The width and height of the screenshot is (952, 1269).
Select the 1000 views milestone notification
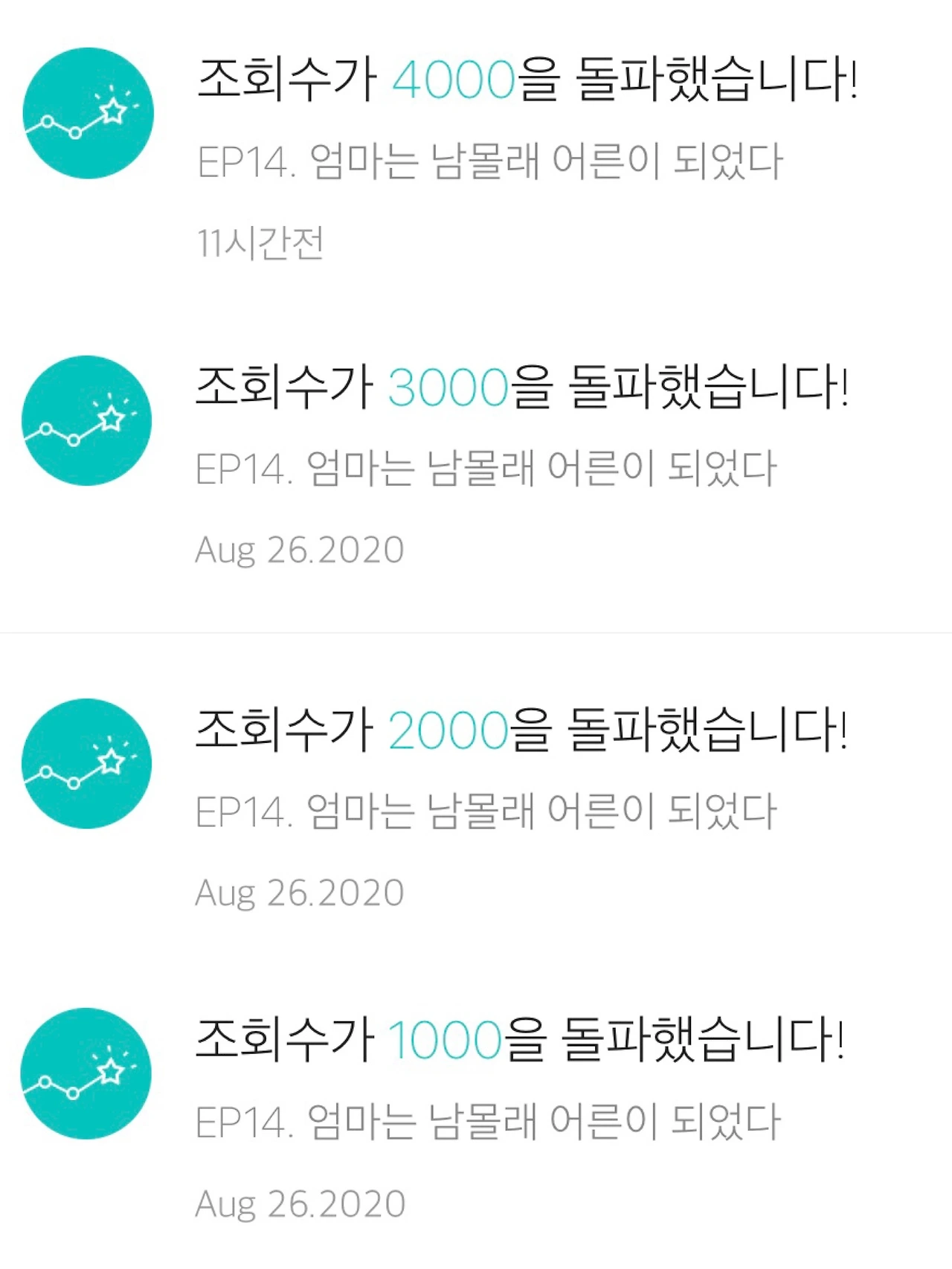coord(519,1040)
